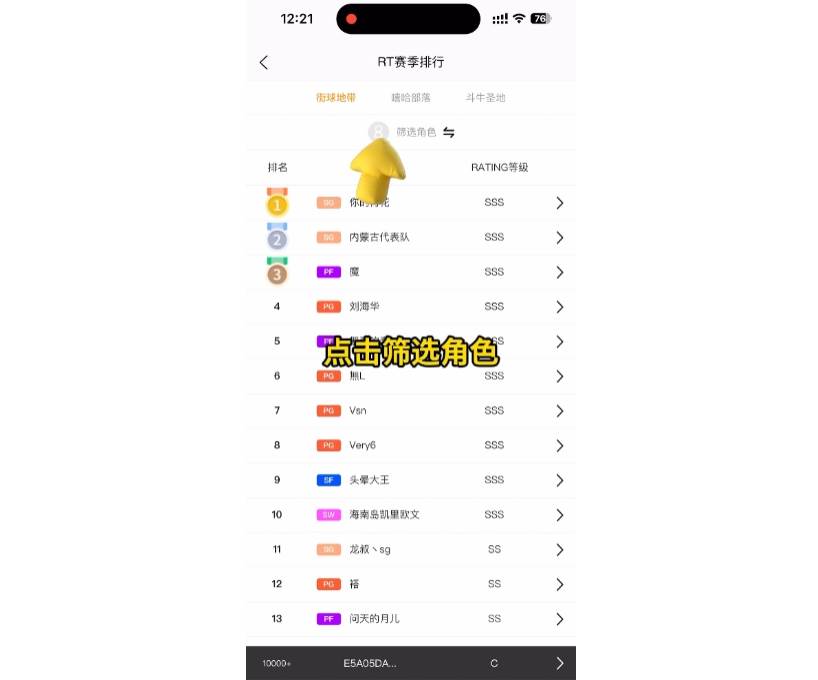Tap 筛选角色 to filter by role
The width and height of the screenshot is (818, 680).
click(x=416, y=132)
